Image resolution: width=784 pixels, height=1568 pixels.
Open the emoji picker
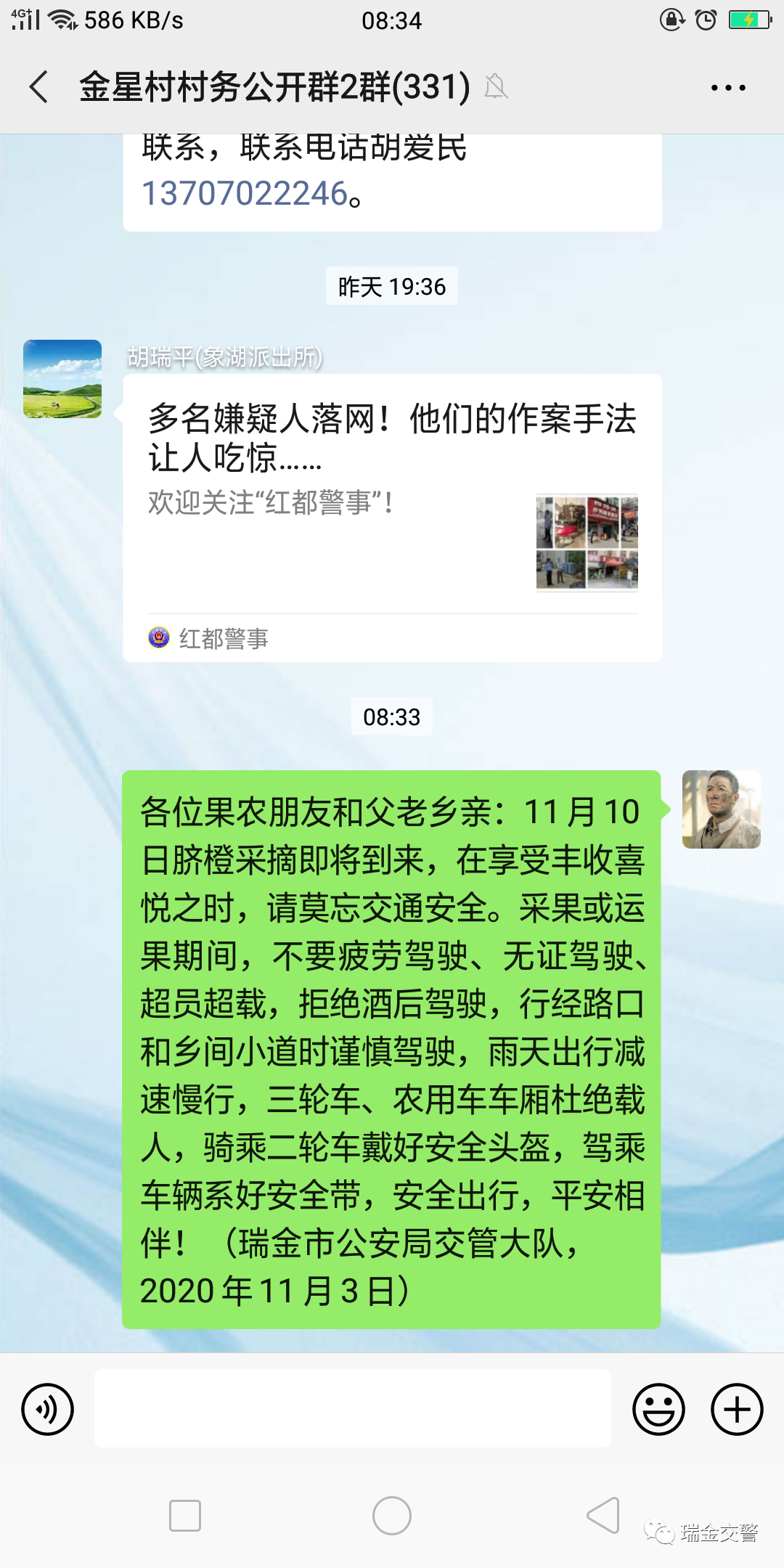(658, 1410)
